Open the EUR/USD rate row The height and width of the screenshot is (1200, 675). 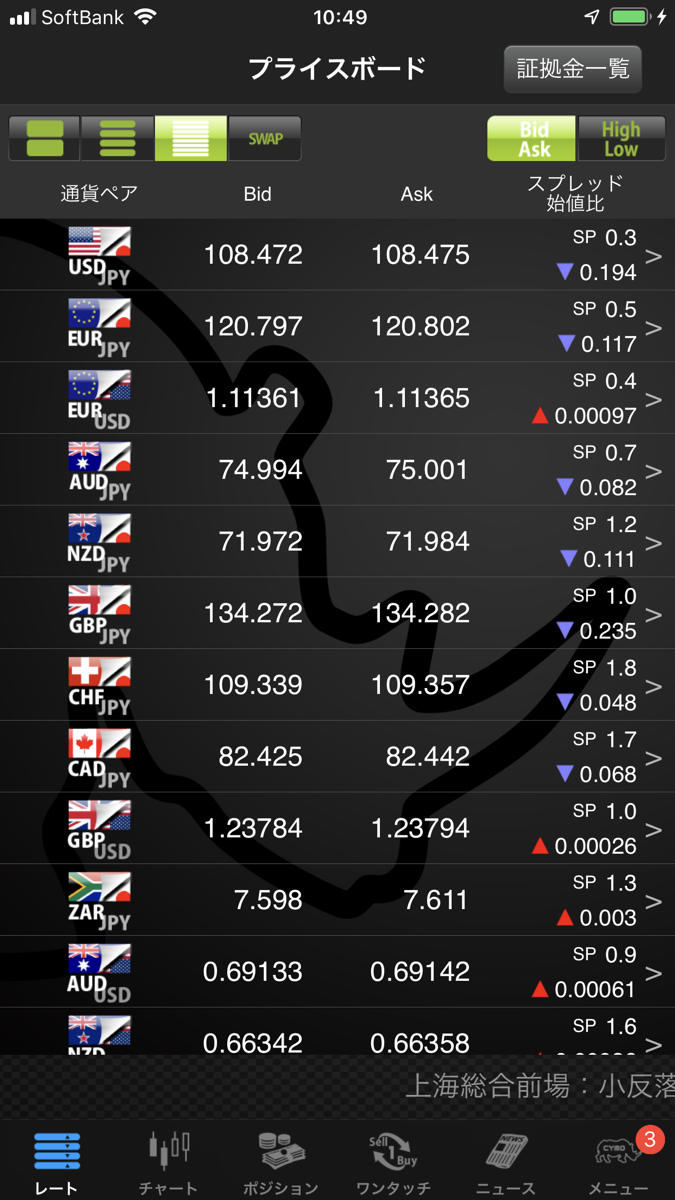tap(337, 399)
